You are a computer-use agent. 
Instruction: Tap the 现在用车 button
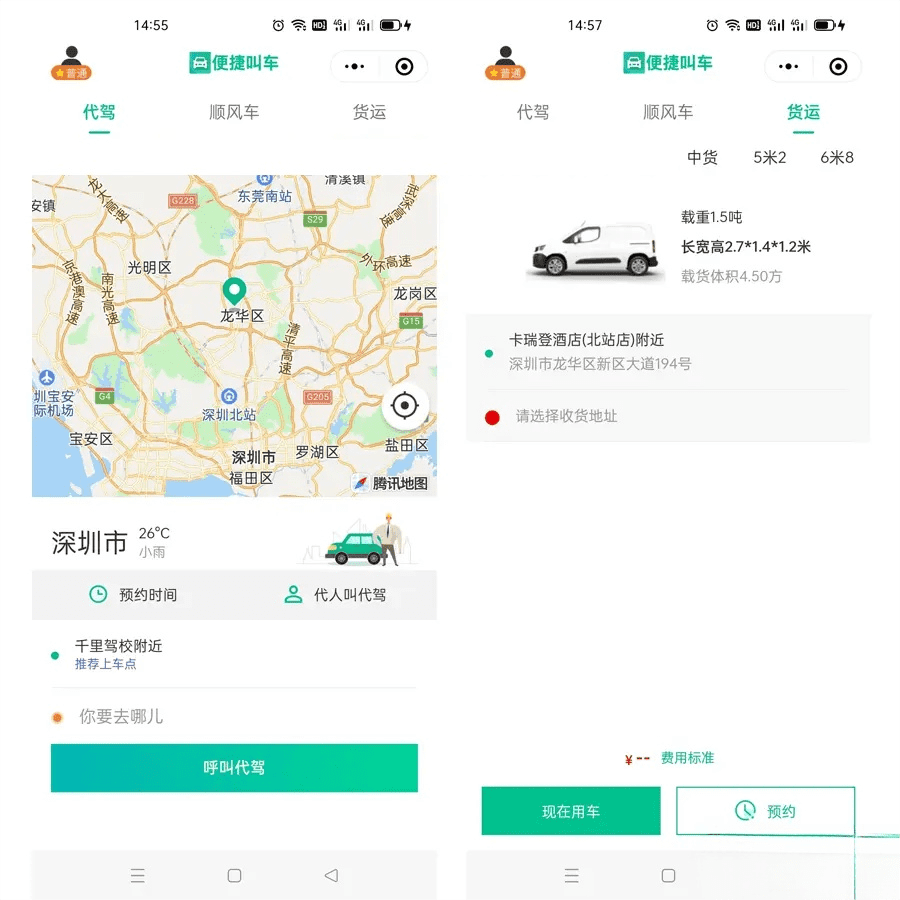click(571, 811)
